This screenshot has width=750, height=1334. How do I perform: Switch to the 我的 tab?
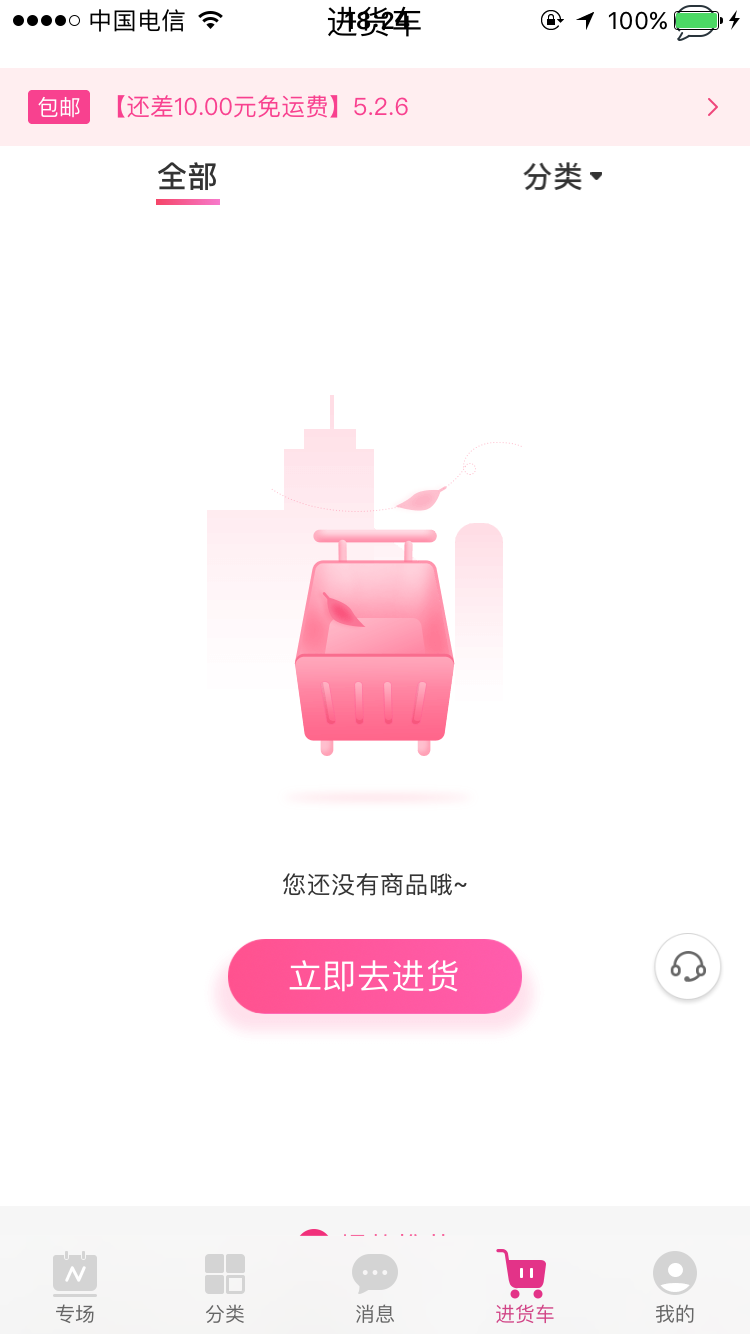675,1288
